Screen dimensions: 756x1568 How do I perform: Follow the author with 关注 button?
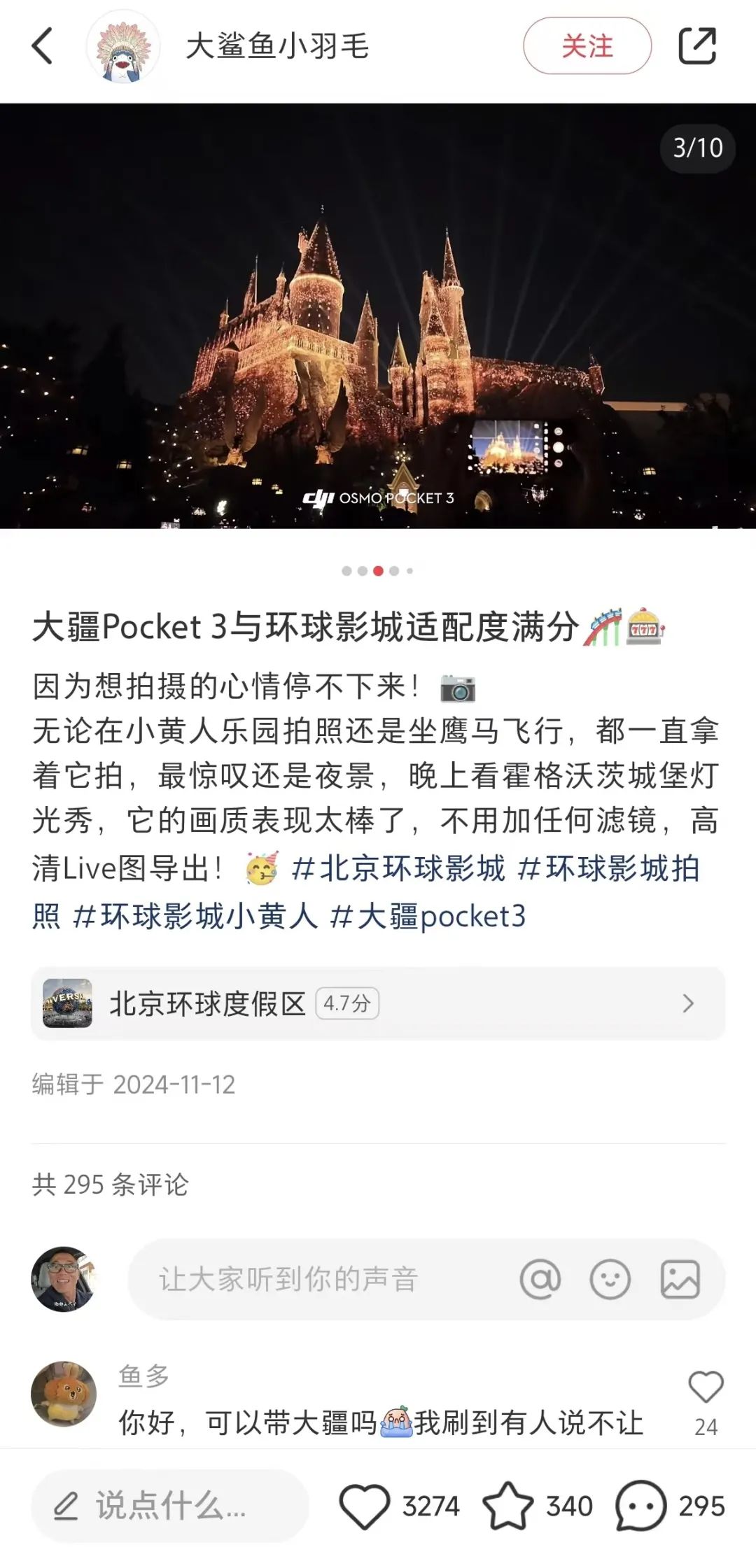[587, 46]
